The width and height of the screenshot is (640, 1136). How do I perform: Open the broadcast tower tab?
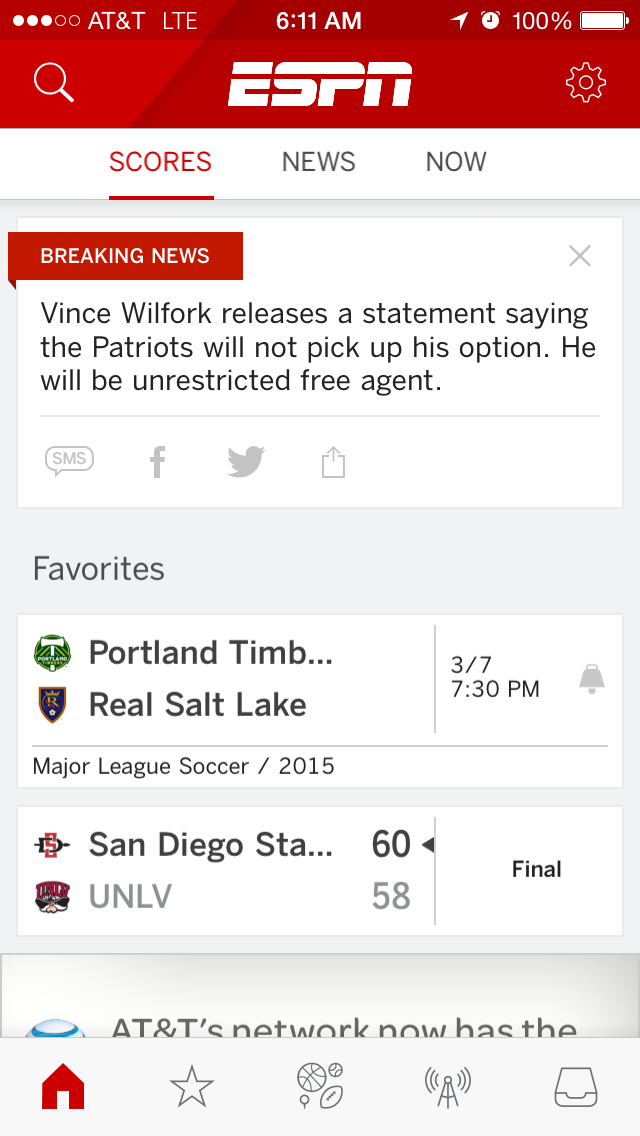point(447,1087)
